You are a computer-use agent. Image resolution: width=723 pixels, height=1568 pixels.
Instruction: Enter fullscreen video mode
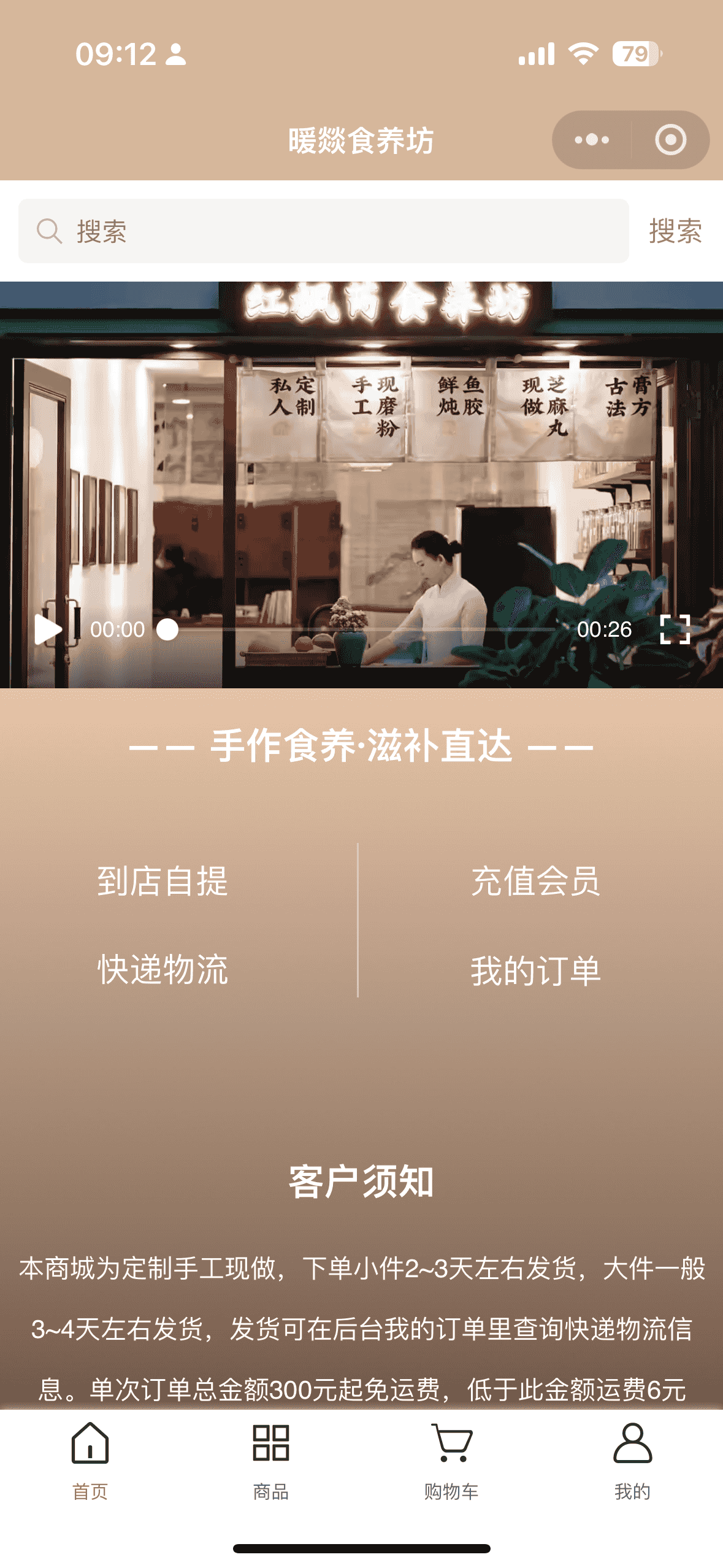coord(675,629)
